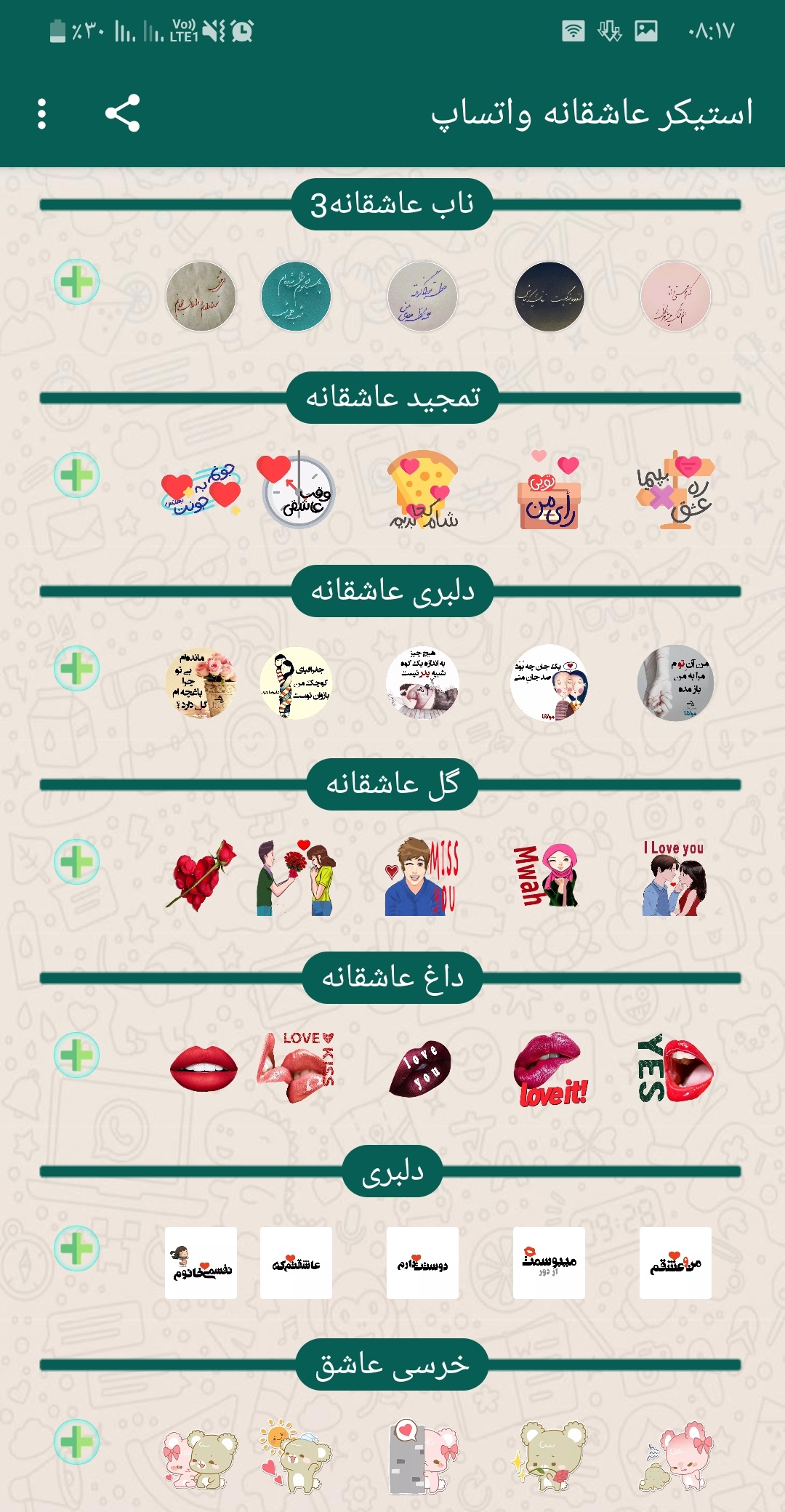
Task: Add the دلبری عاشقانه sticker pack
Action: pyautogui.click(x=76, y=668)
